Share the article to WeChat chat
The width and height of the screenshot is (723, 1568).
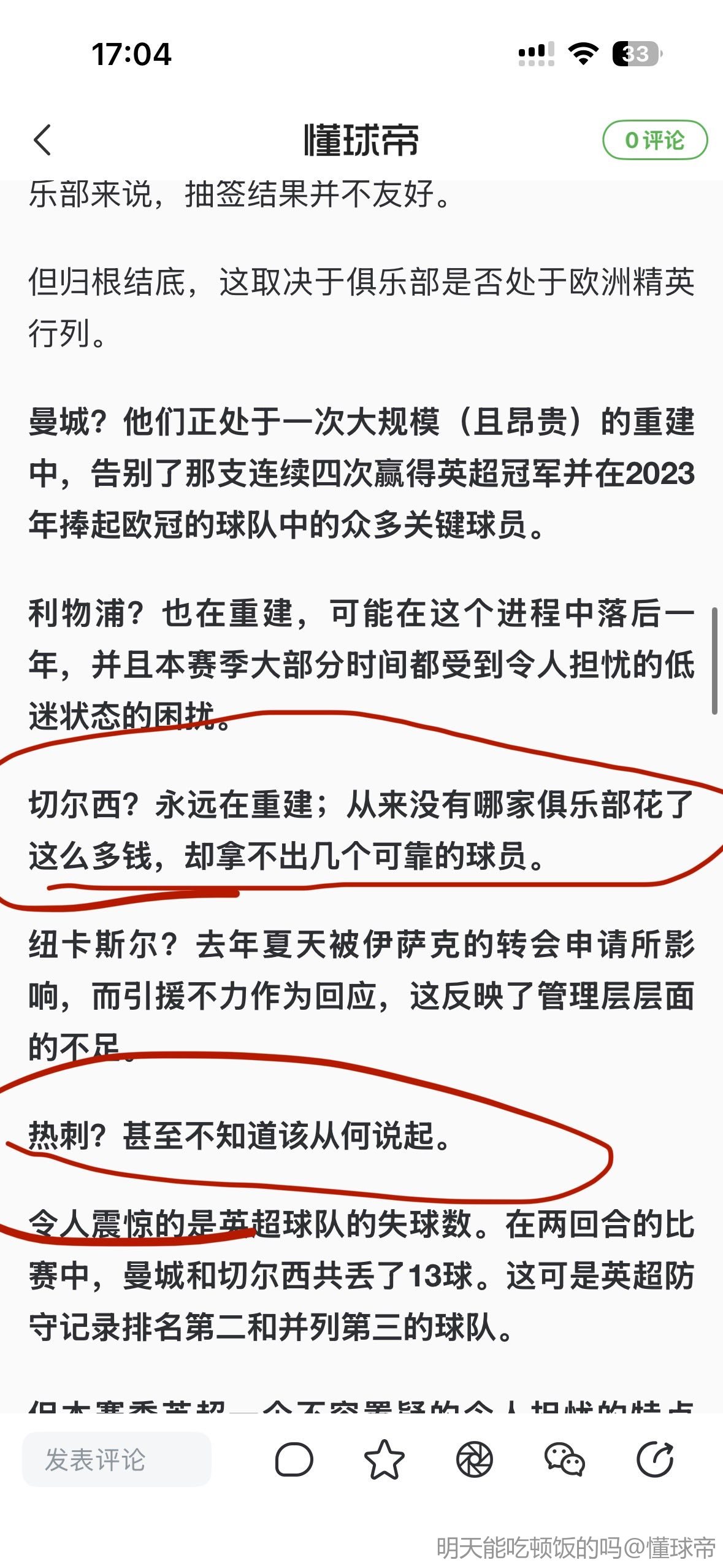564,1459
